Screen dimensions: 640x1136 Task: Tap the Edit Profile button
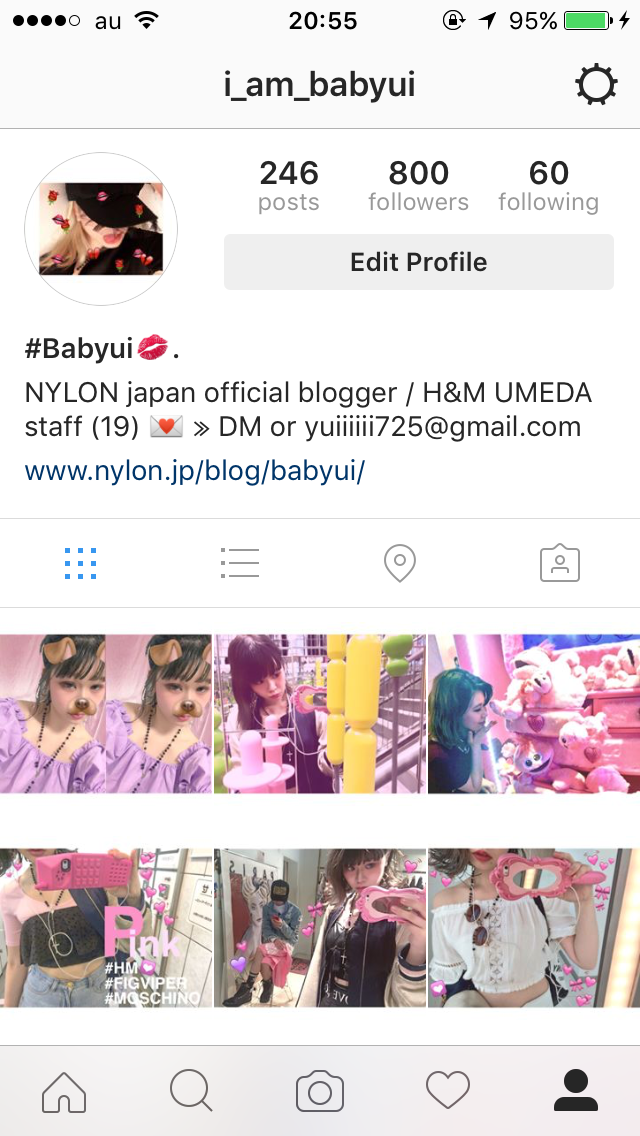click(418, 262)
